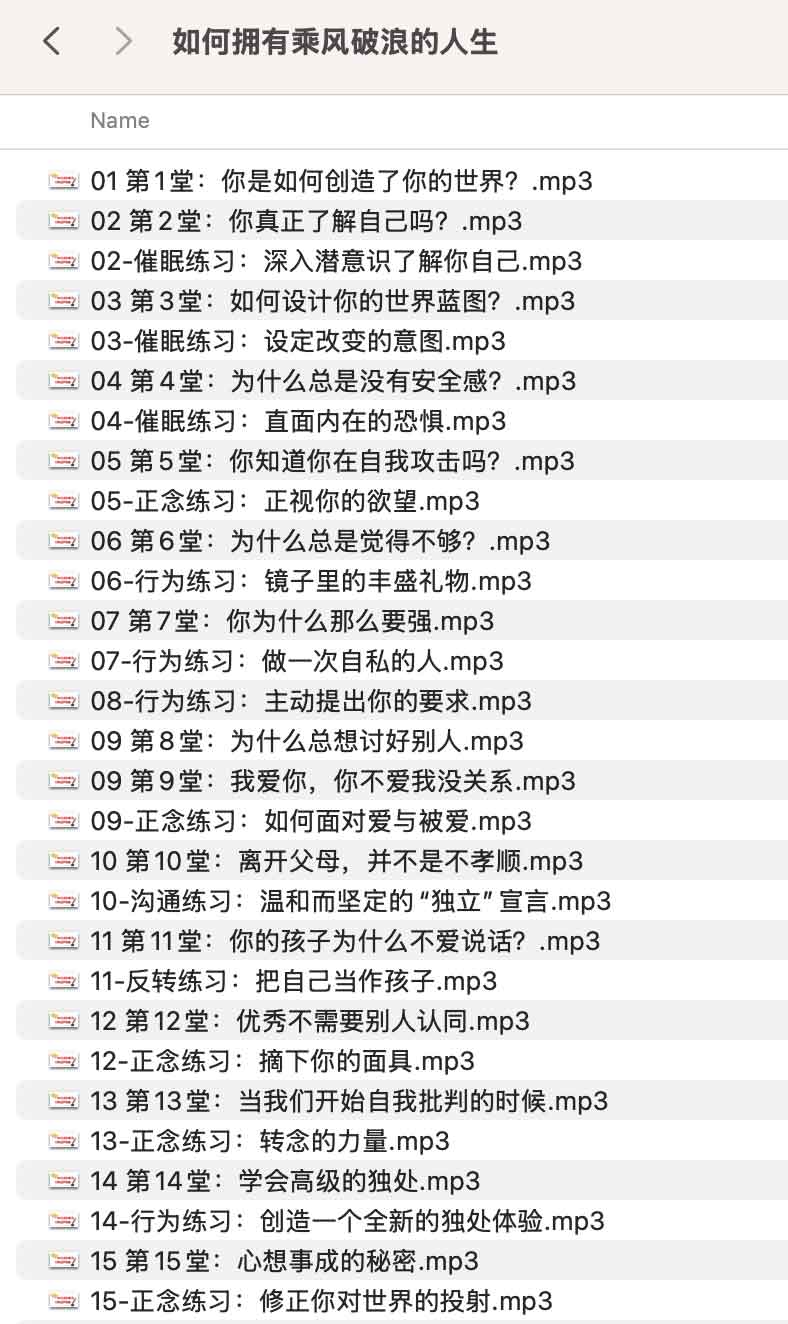Screen dimensions: 788x1324
Task: Click the folder title 如何拥有乘风破浪的人生
Action: tap(336, 42)
